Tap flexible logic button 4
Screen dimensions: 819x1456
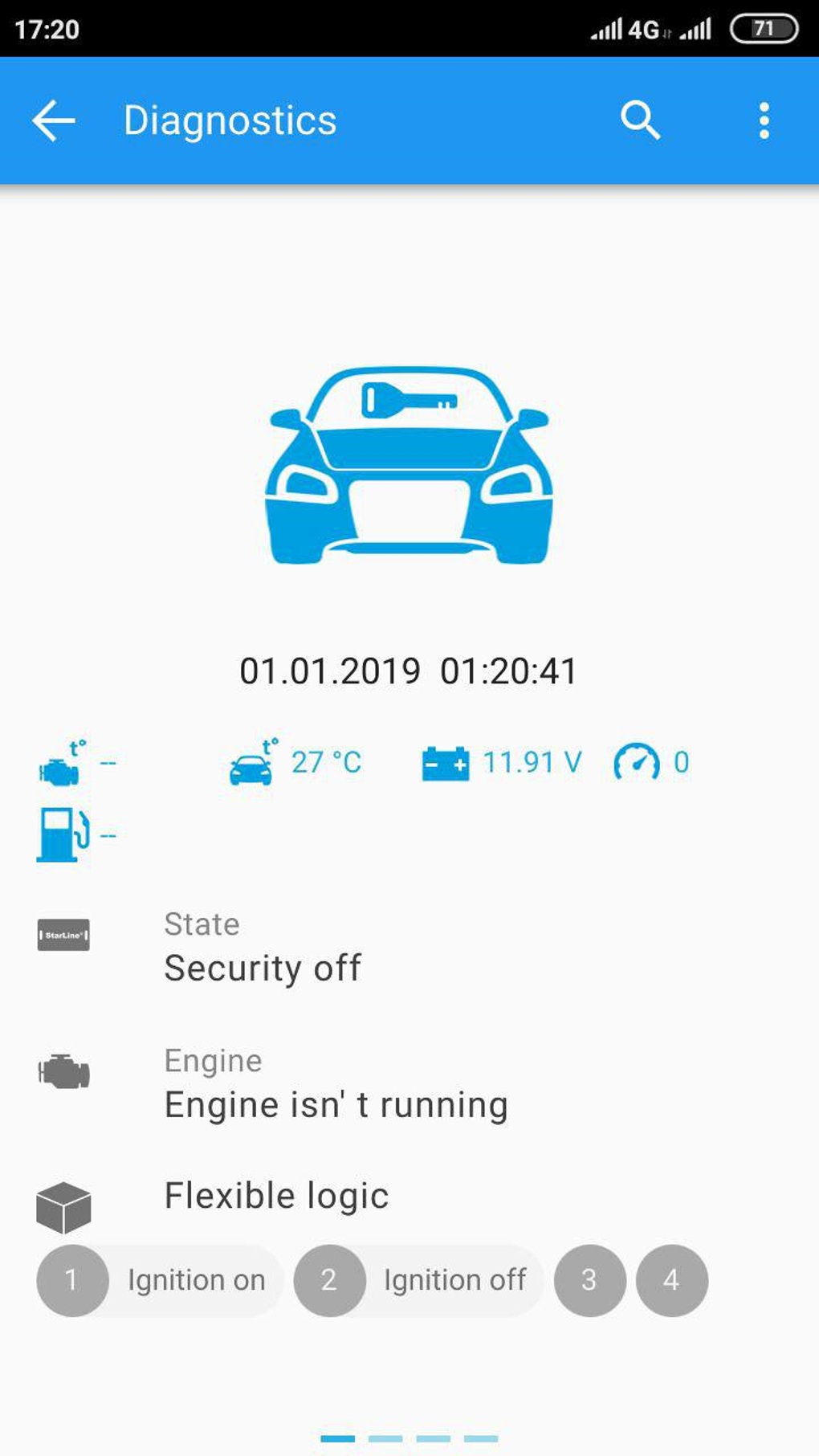pos(671,1280)
